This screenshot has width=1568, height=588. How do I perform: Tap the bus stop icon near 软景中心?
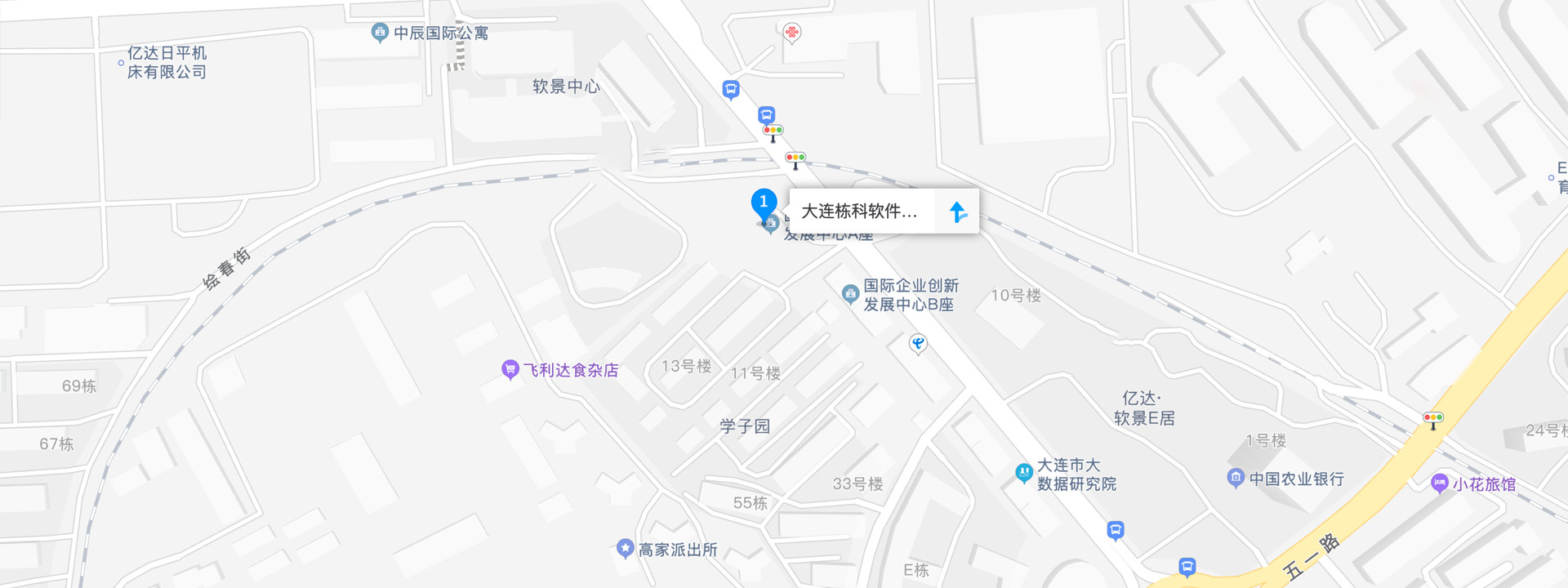731,89
